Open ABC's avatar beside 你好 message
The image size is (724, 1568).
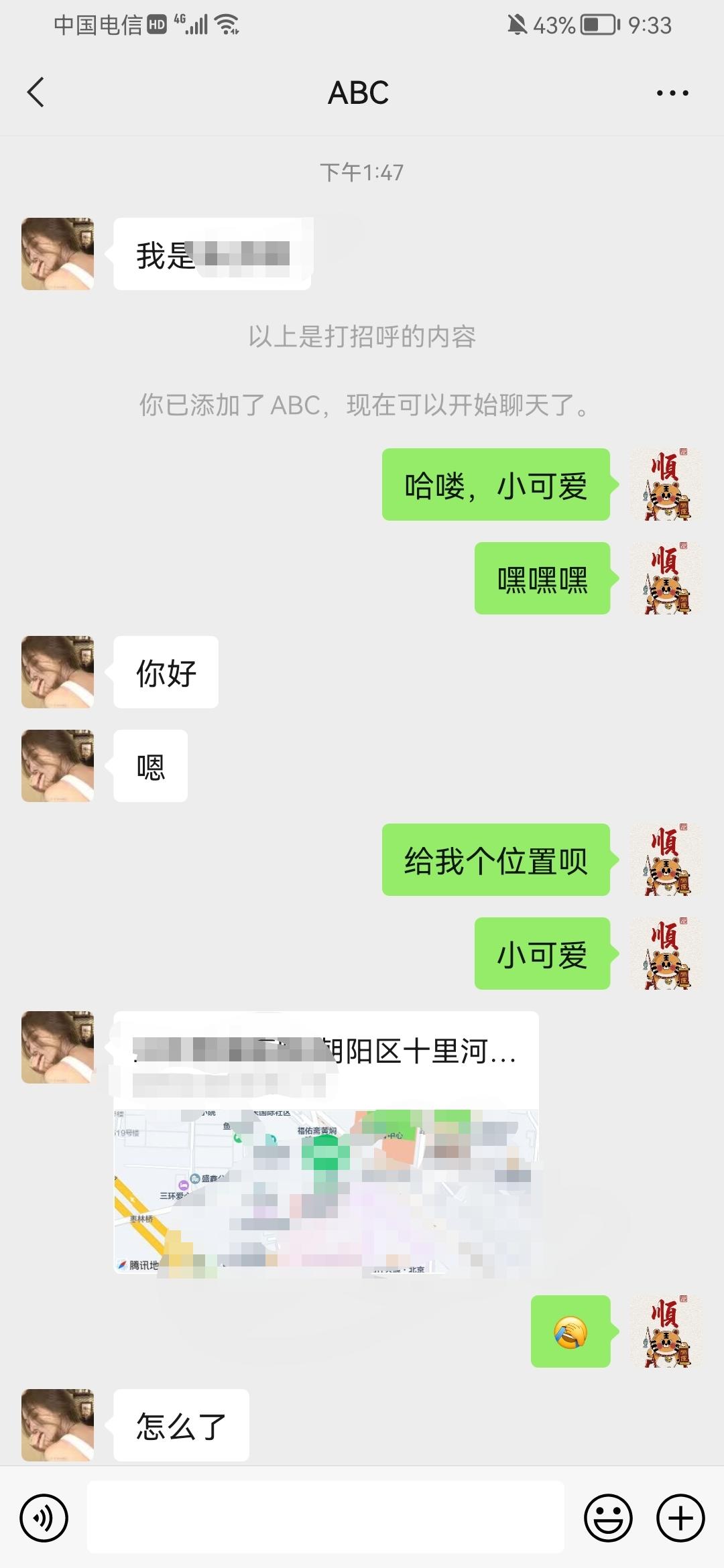[58, 672]
